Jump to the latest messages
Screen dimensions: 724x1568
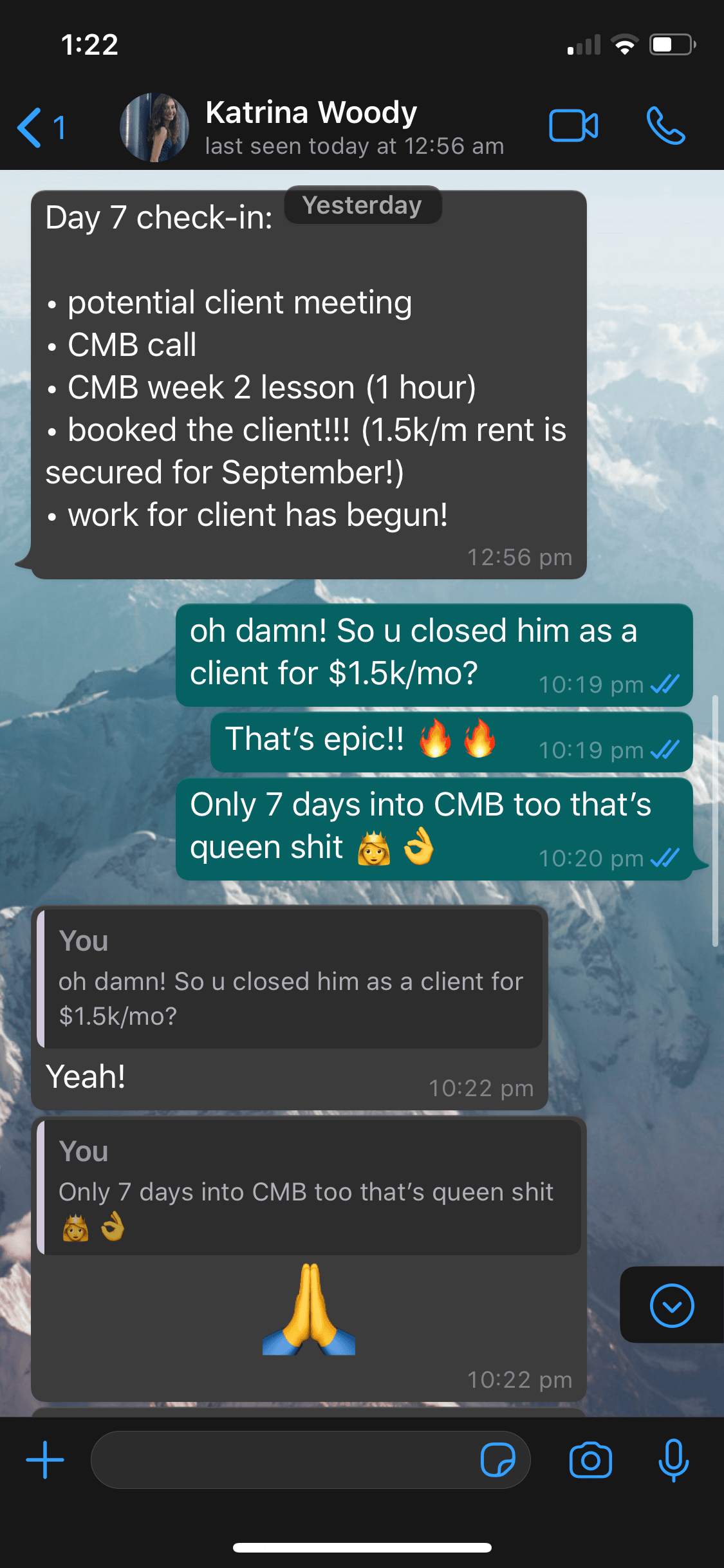pyautogui.click(x=671, y=1306)
